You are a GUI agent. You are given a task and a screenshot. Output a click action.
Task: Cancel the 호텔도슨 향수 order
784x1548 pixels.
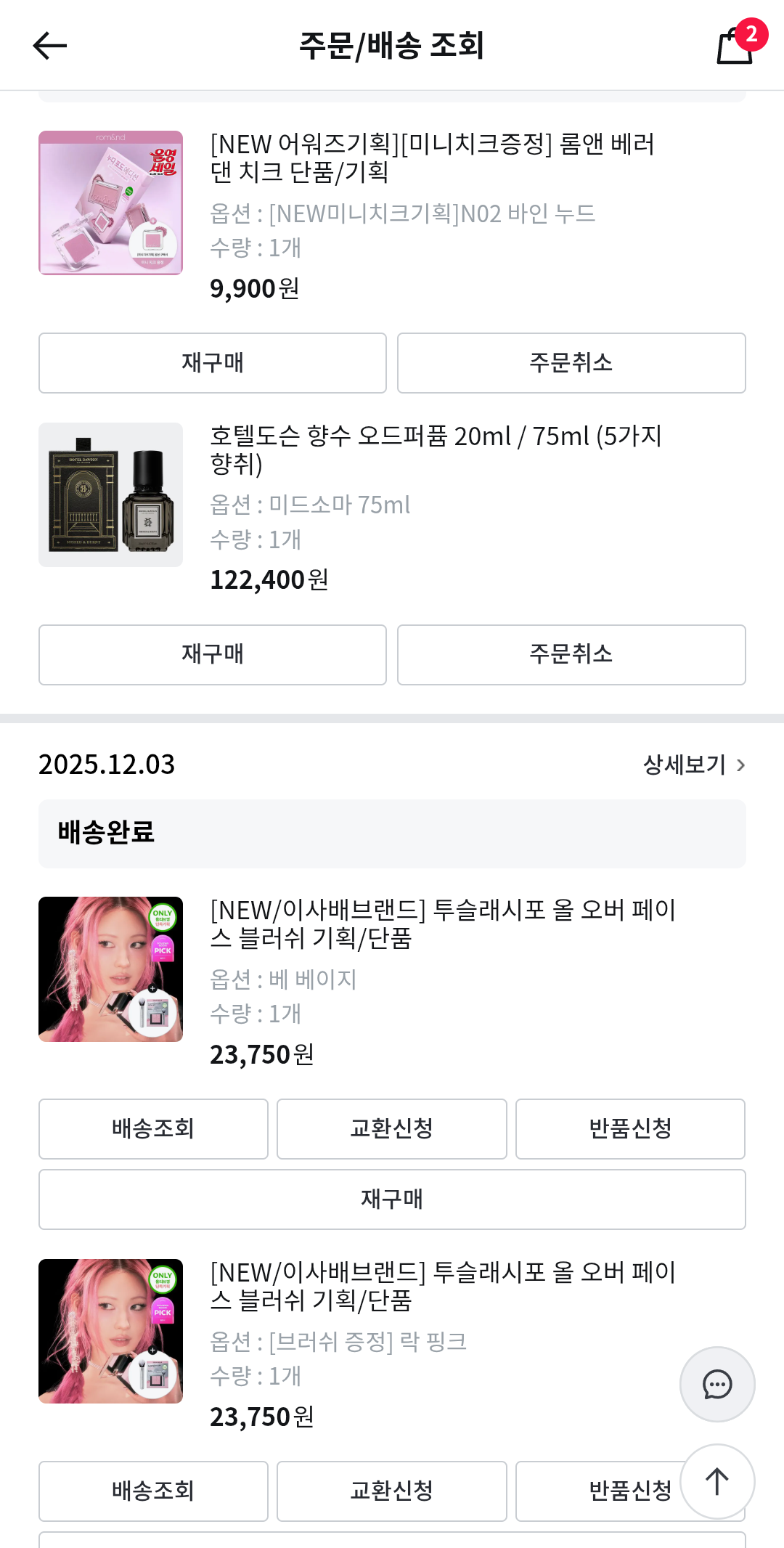pyautogui.click(x=571, y=655)
